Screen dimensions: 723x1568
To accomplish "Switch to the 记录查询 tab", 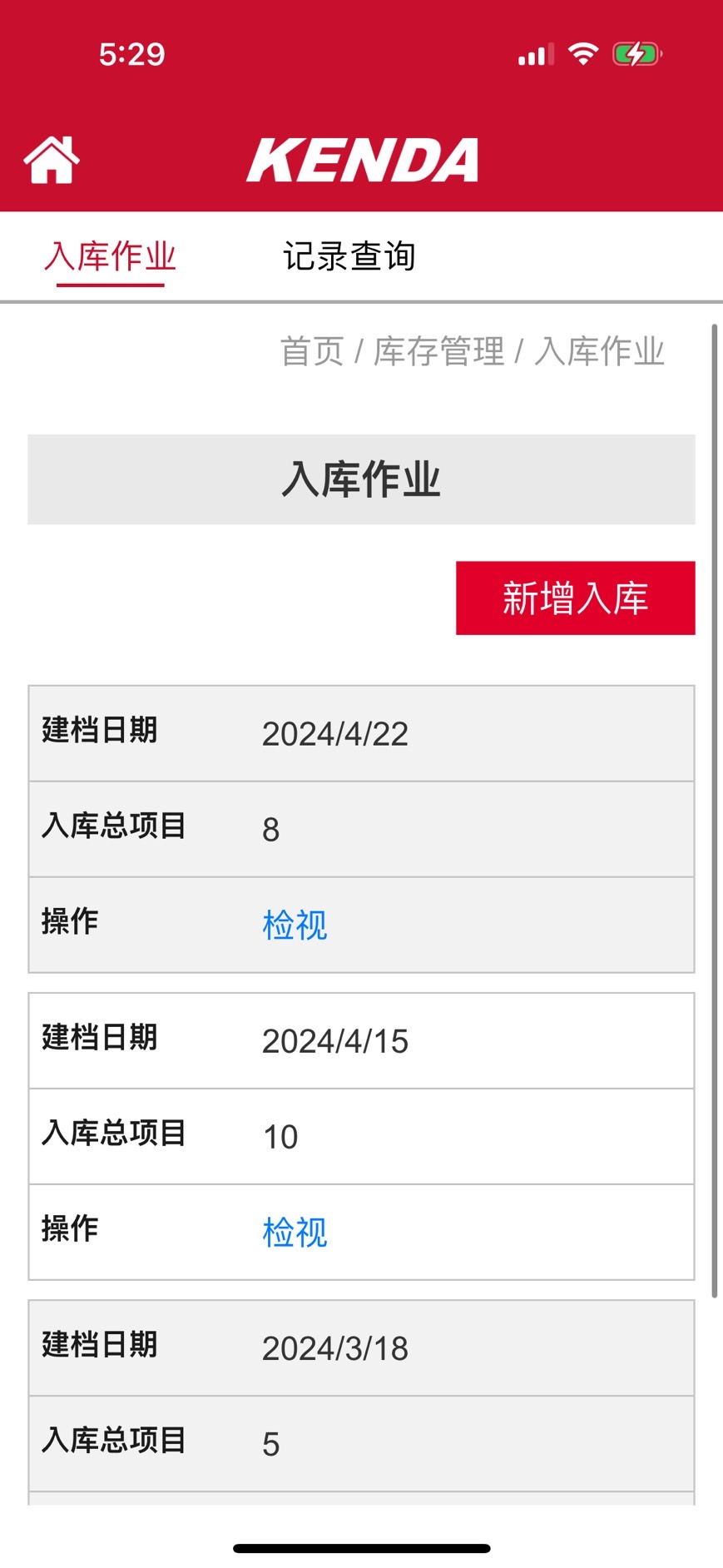I will point(349,256).
